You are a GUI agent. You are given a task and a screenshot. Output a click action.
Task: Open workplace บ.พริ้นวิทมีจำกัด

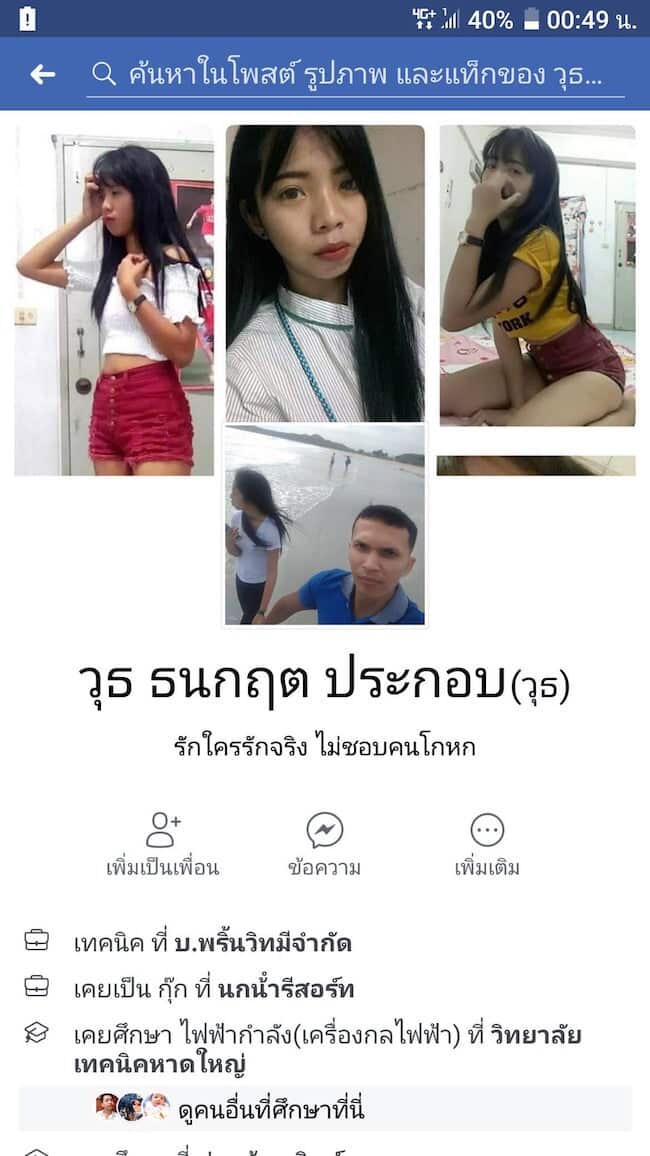pyautogui.click(x=263, y=943)
